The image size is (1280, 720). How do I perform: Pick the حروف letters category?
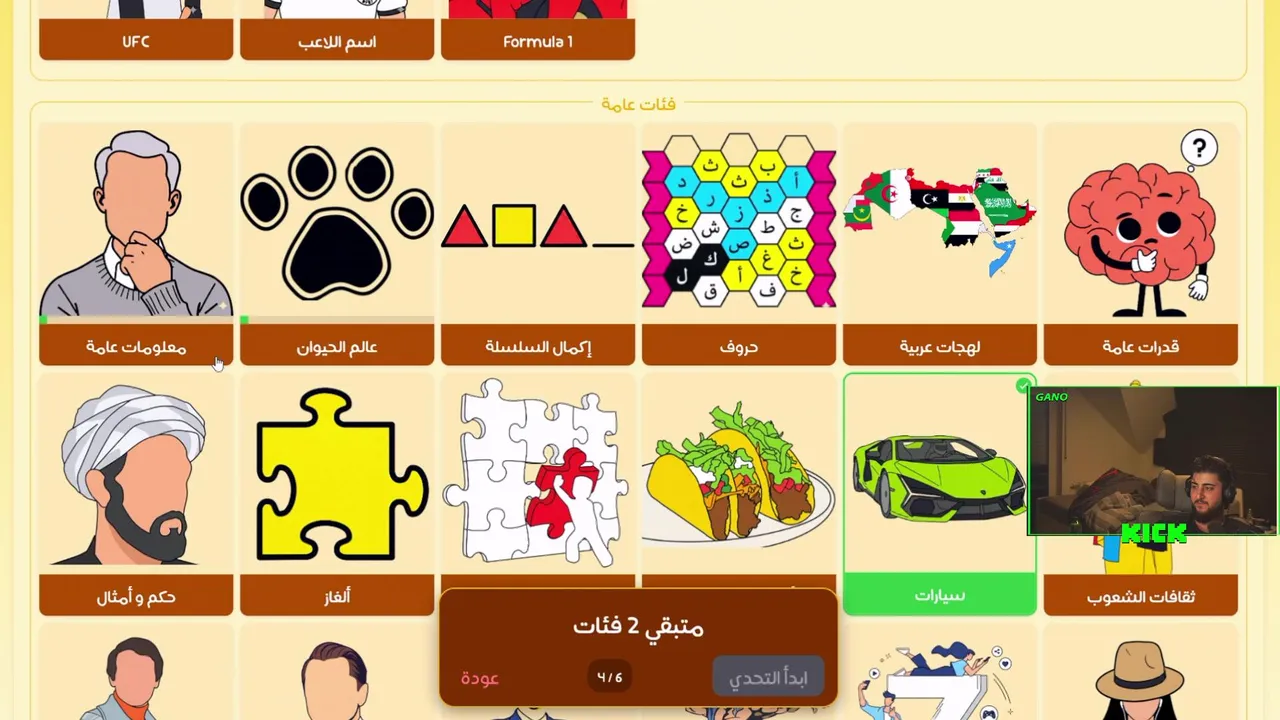pyautogui.click(x=739, y=245)
